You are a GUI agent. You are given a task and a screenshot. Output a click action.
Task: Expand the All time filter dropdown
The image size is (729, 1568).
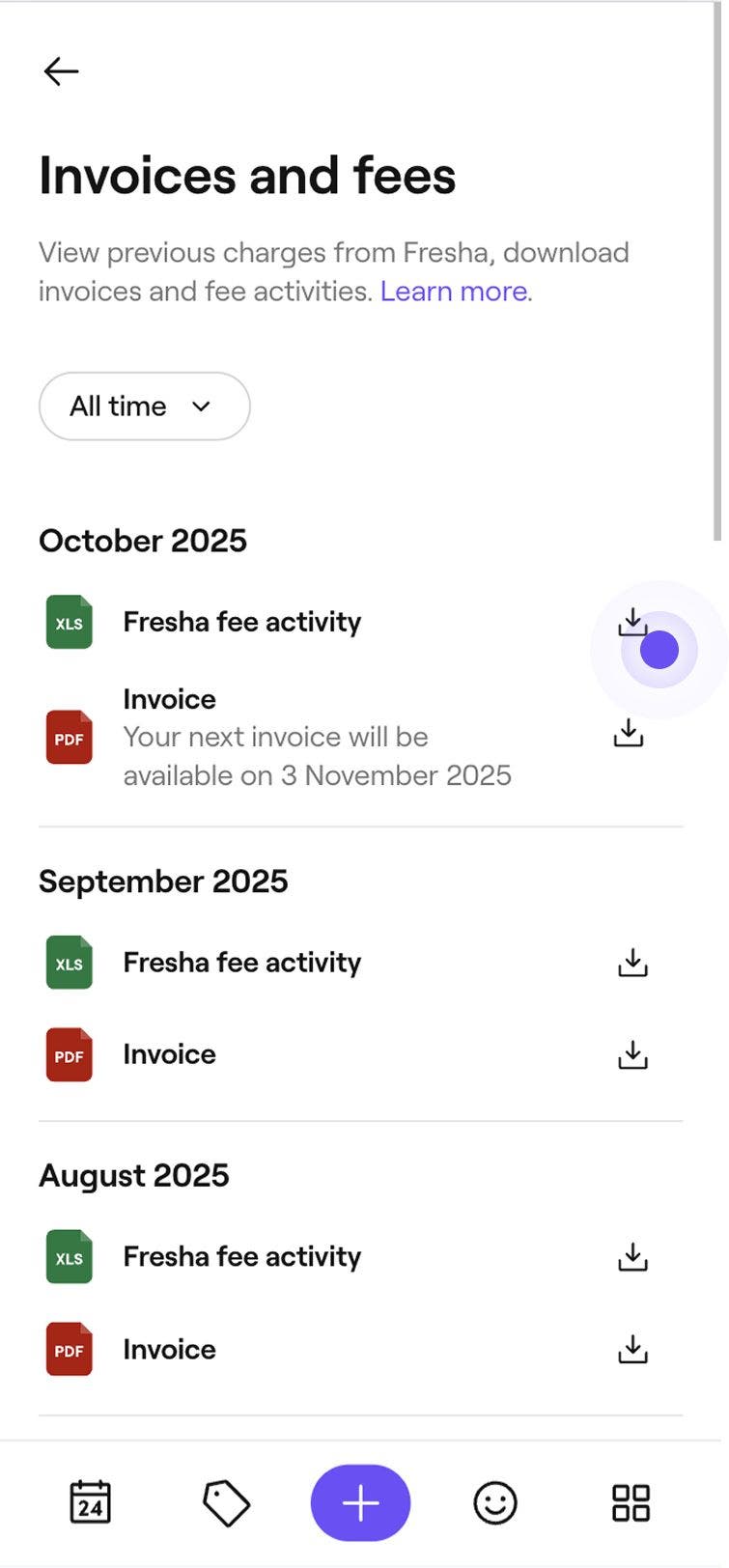(x=144, y=406)
